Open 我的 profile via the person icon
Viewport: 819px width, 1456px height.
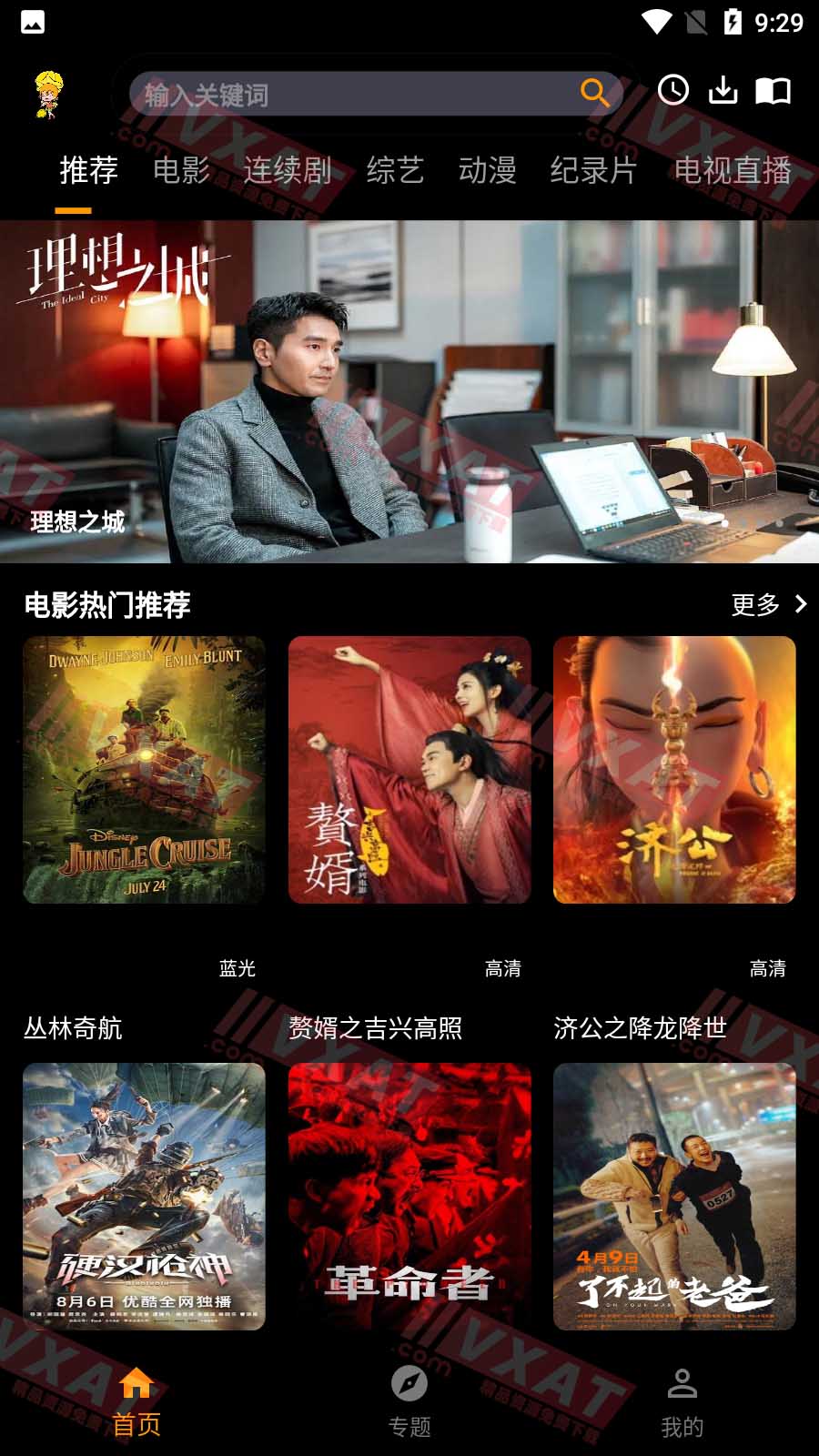coord(681,1383)
